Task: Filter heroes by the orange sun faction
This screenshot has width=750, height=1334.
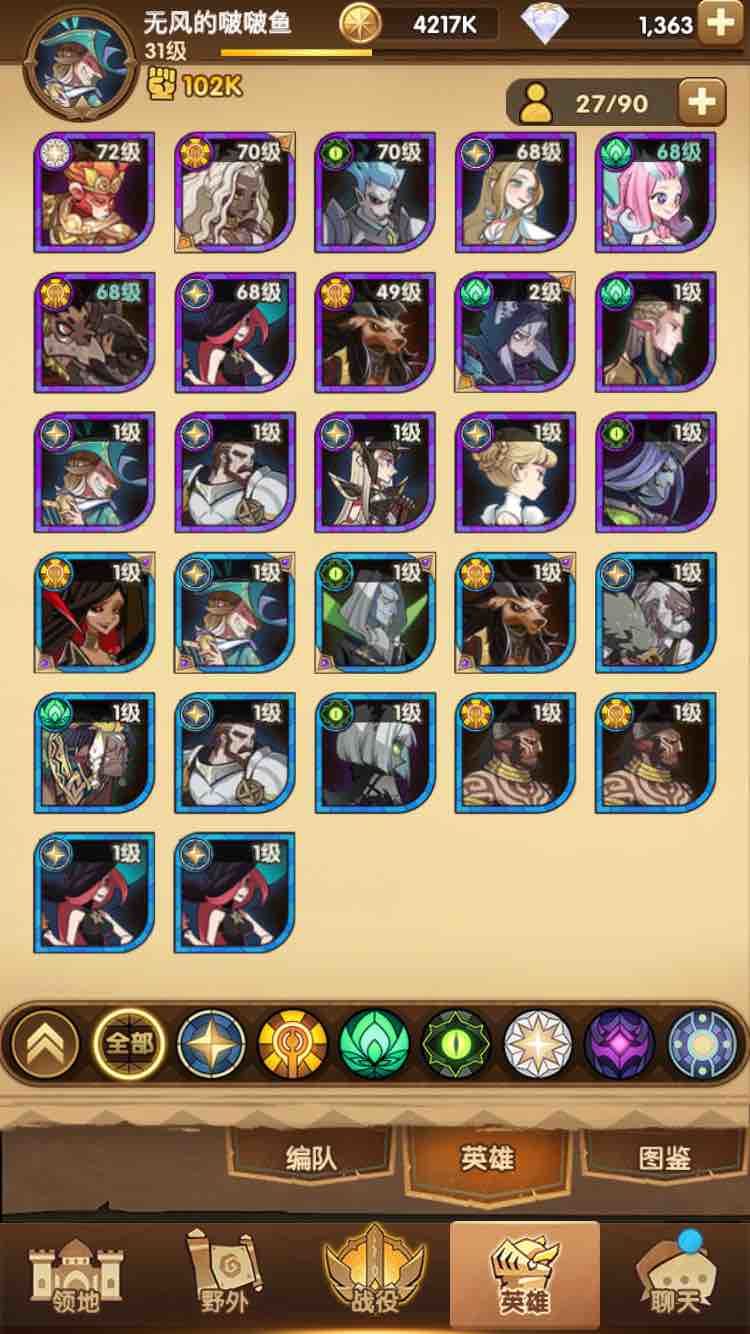Action: tap(292, 1044)
